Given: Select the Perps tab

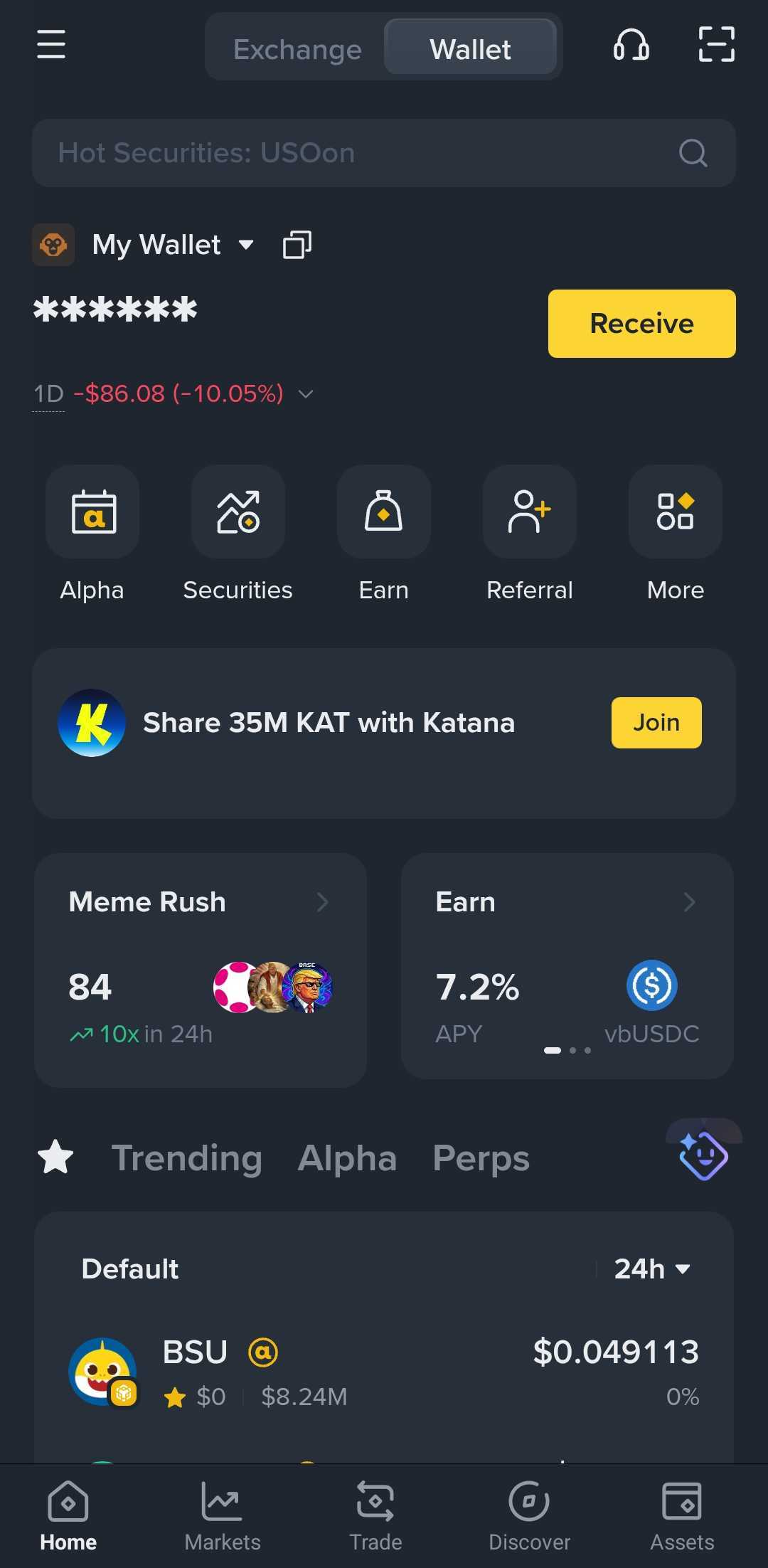Looking at the screenshot, I should tap(480, 1158).
